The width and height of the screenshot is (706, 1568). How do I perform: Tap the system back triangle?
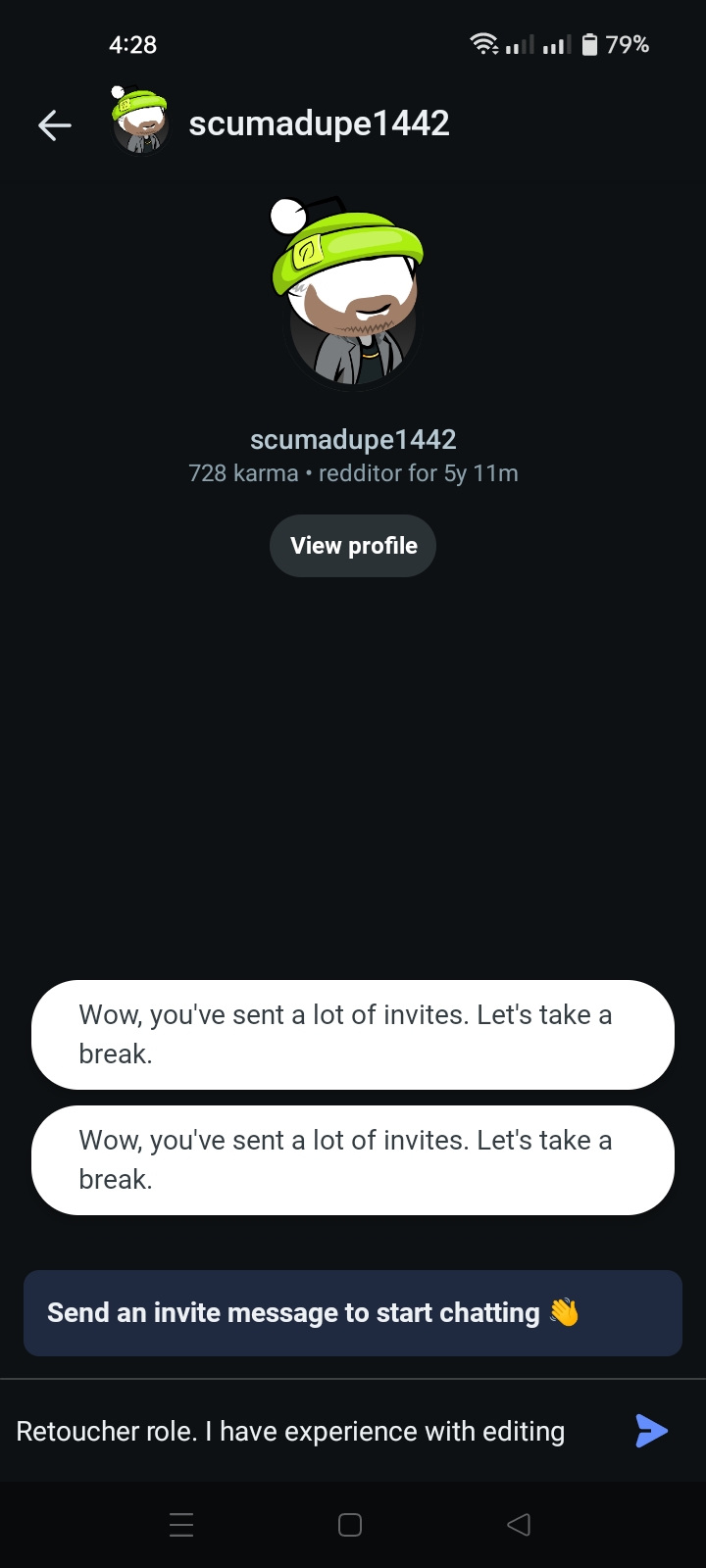click(x=519, y=1525)
